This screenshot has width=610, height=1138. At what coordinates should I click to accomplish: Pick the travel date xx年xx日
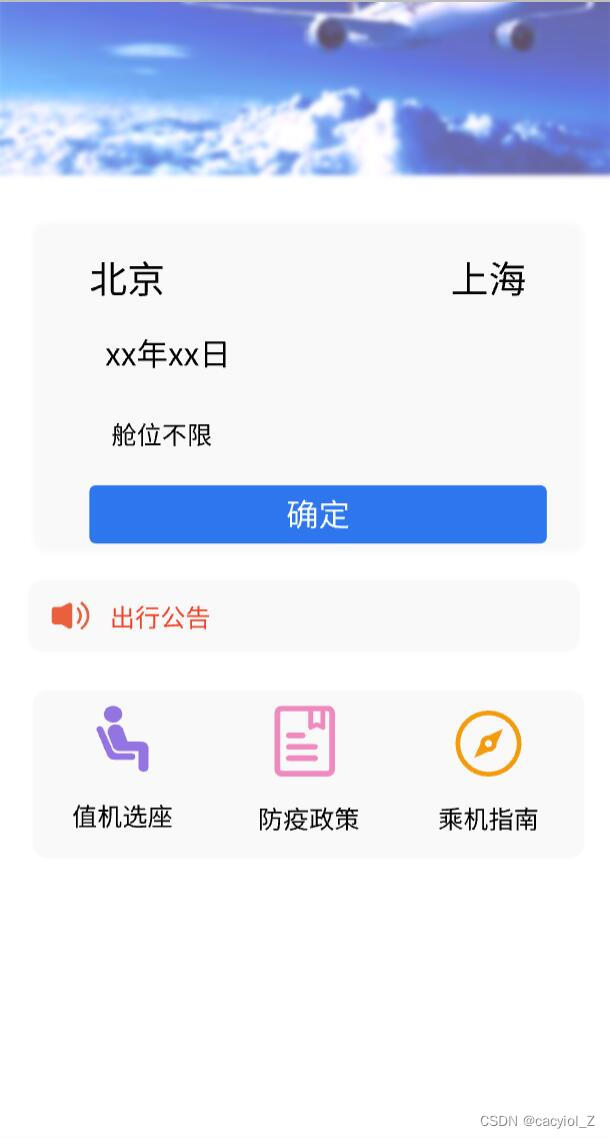pyautogui.click(x=167, y=355)
